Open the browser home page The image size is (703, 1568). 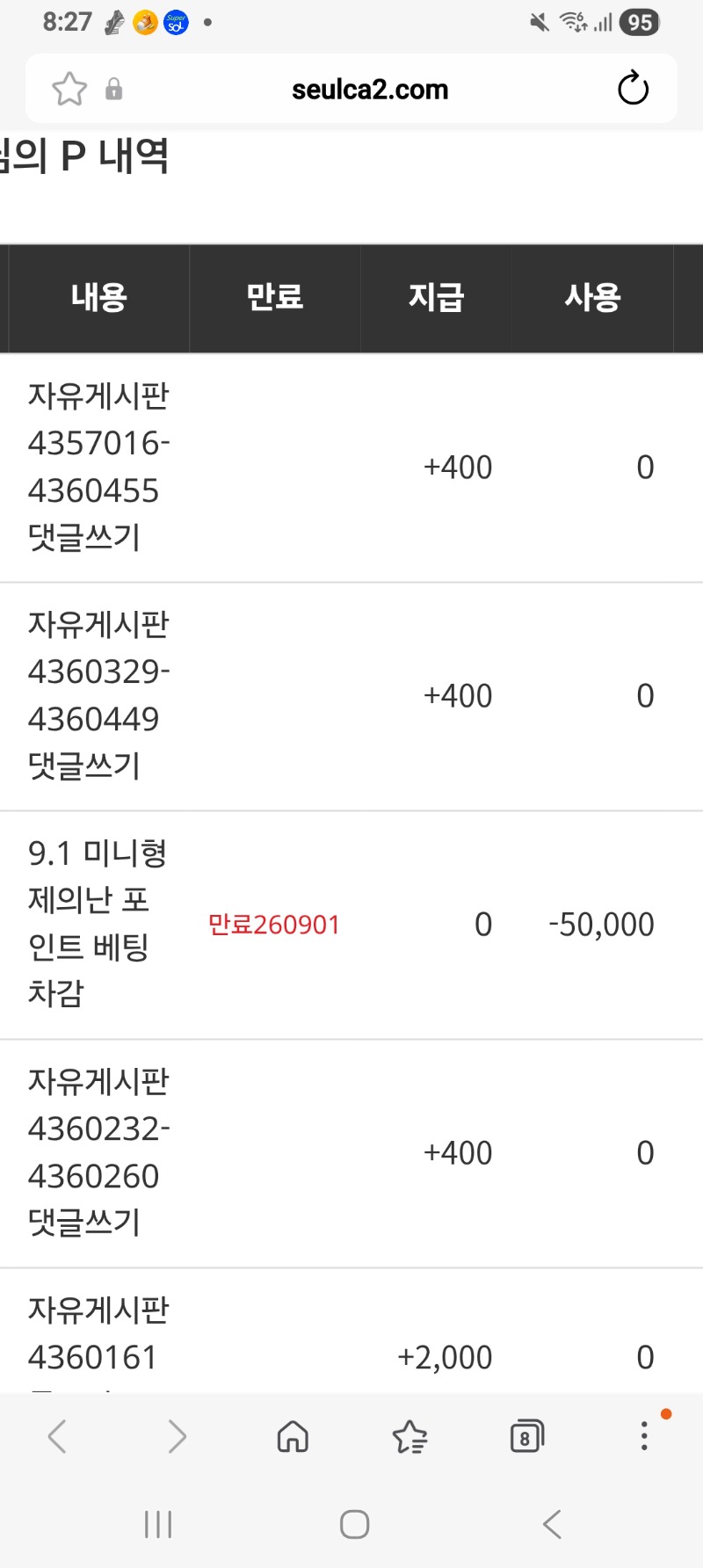293,1436
